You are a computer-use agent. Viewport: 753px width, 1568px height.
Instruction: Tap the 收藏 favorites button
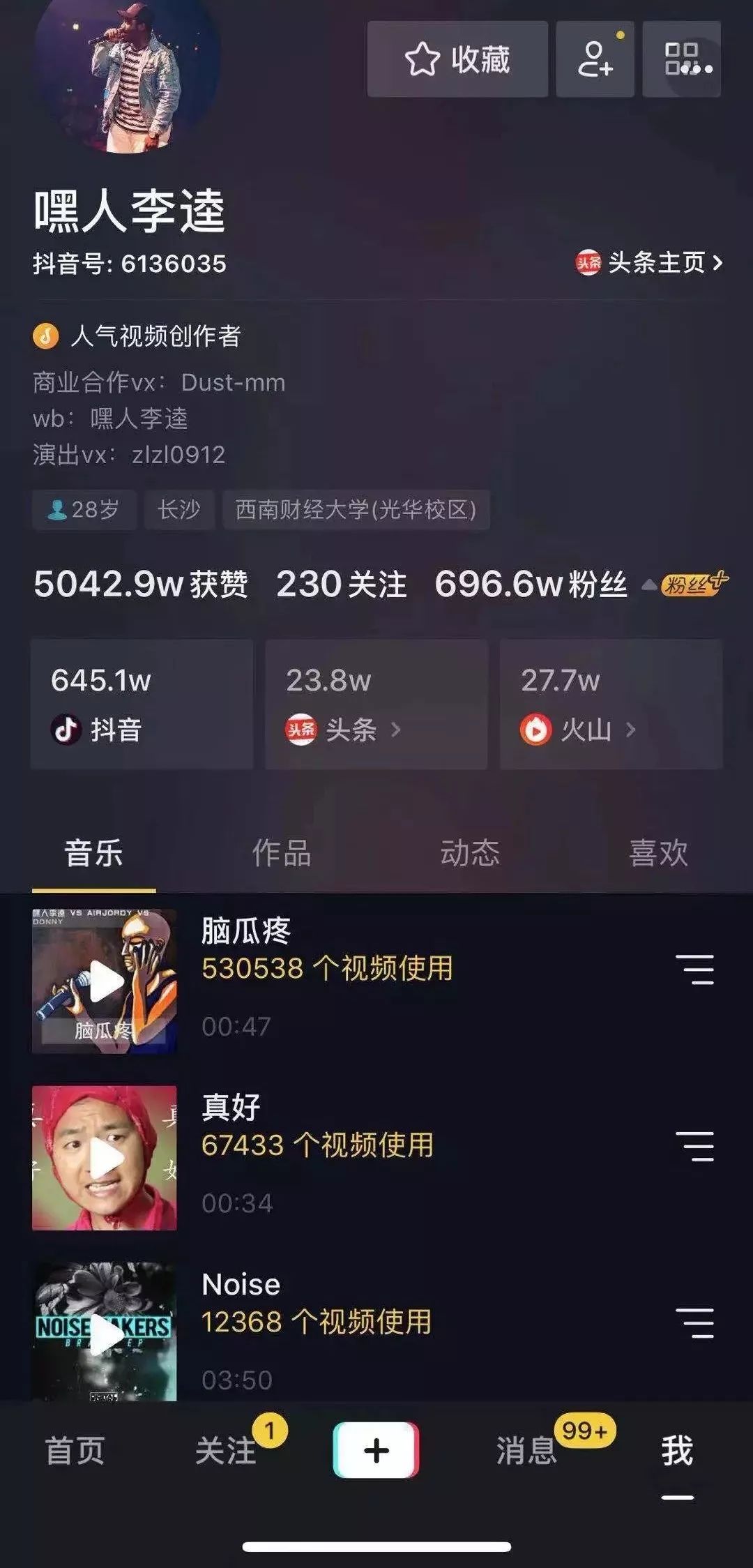tap(457, 59)
